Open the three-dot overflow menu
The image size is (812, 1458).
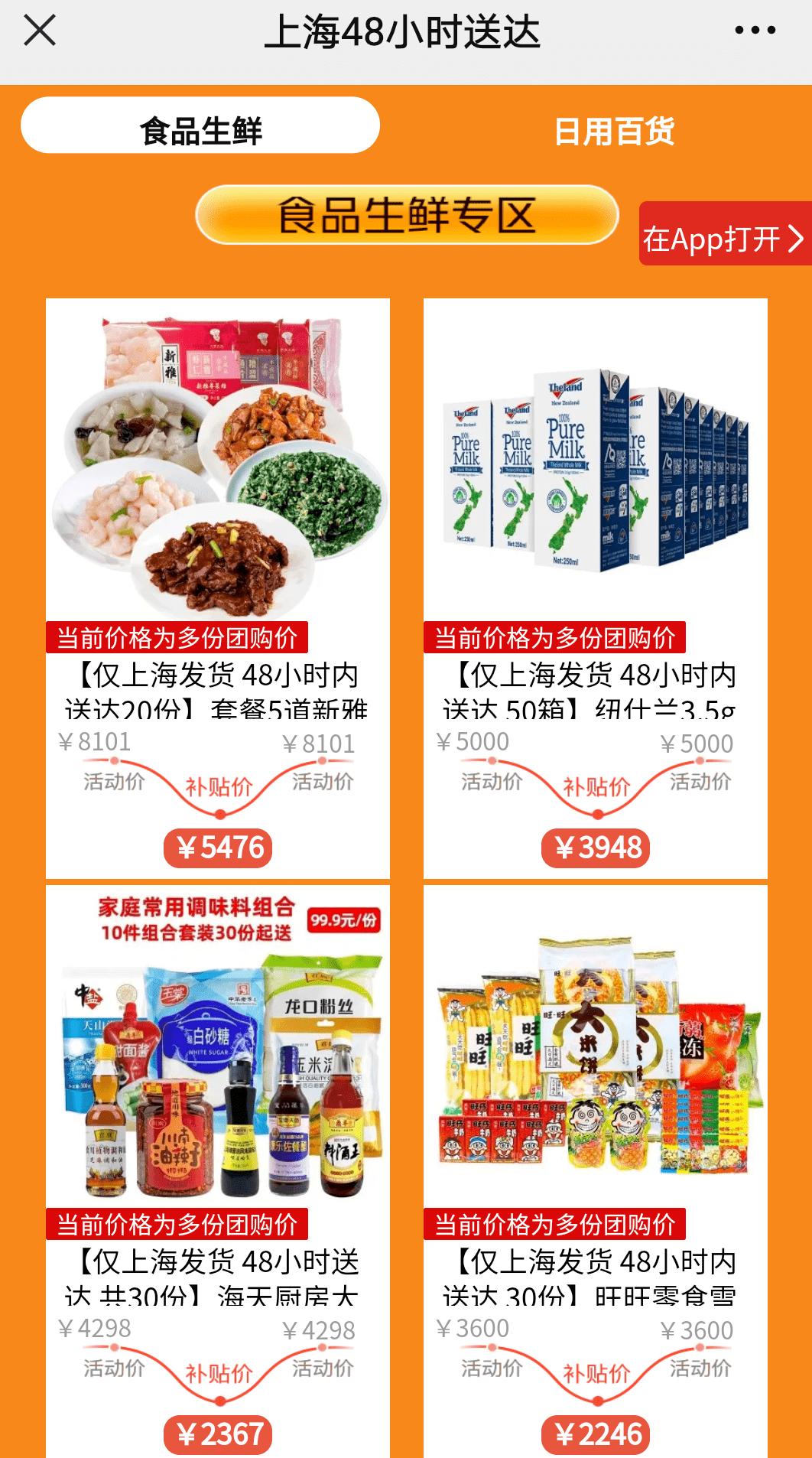coord(755,31)
